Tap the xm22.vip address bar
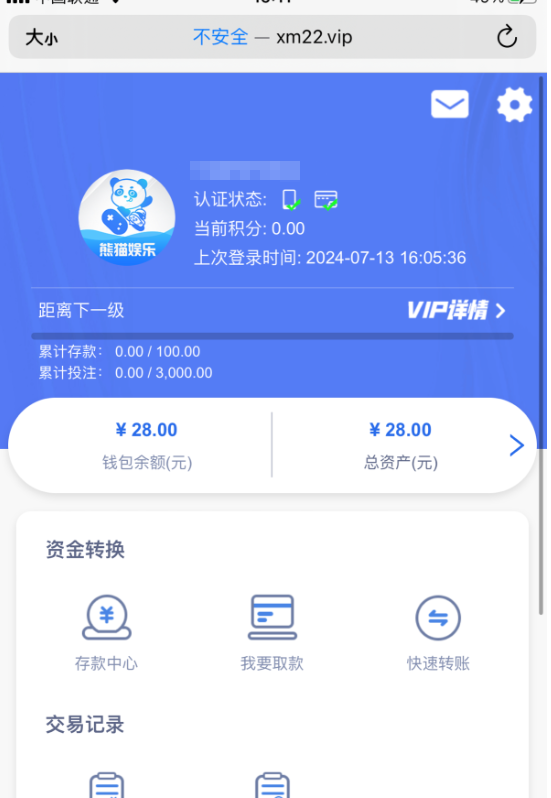The image size is (551, 798). coord(272,37)
